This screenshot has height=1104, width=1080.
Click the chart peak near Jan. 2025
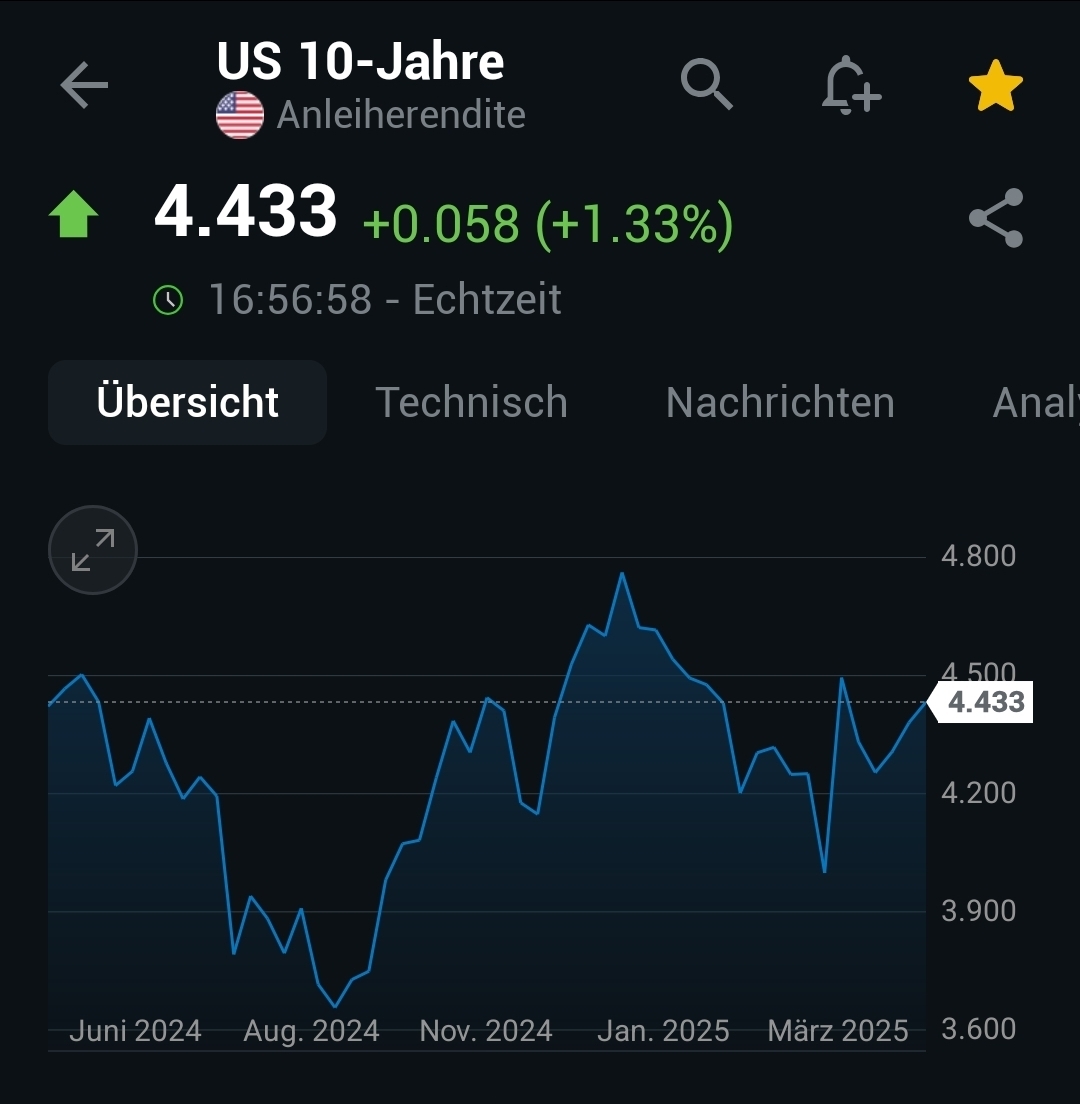click(622, 575)
